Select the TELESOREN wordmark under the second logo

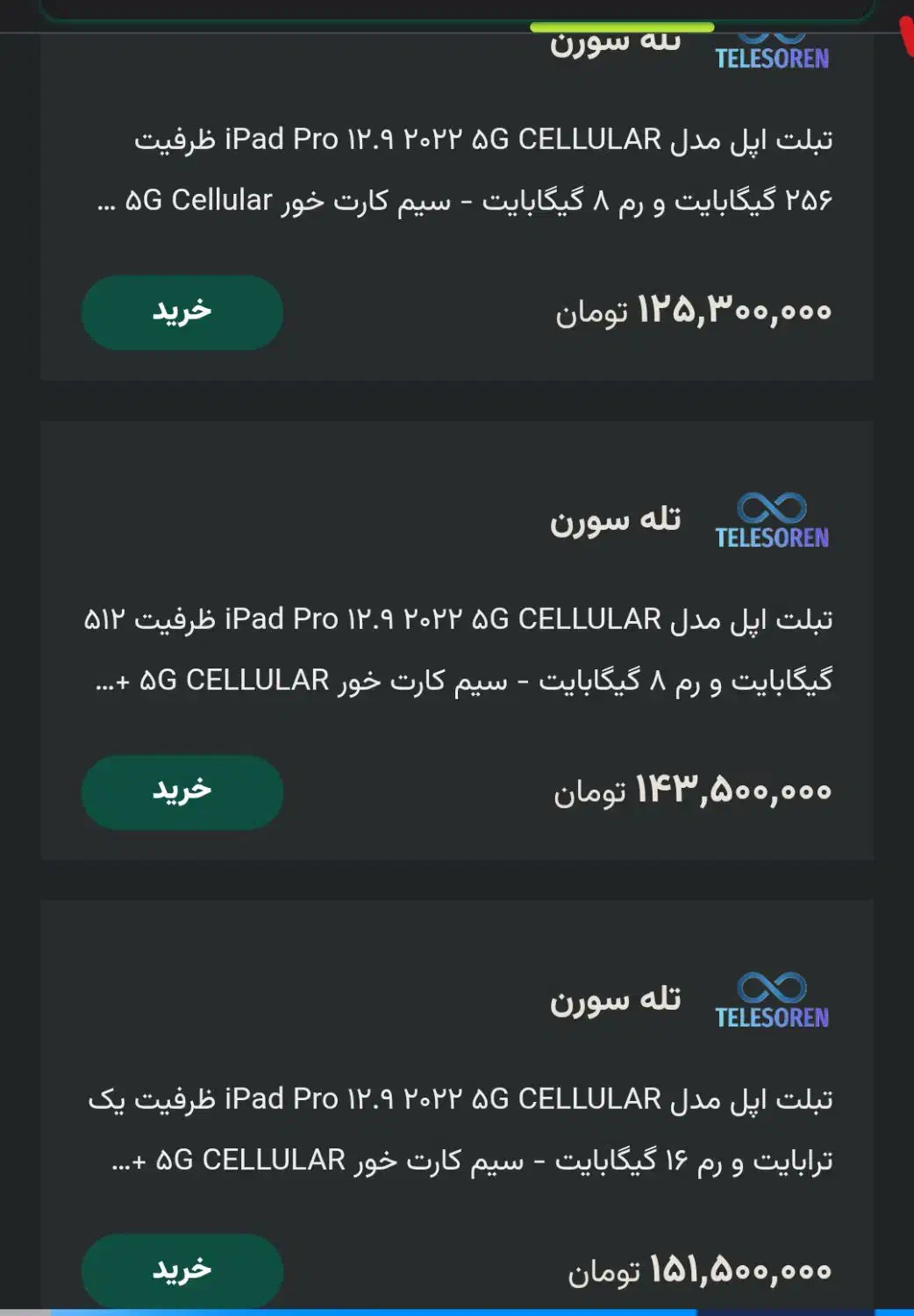[x=770, y=538]
